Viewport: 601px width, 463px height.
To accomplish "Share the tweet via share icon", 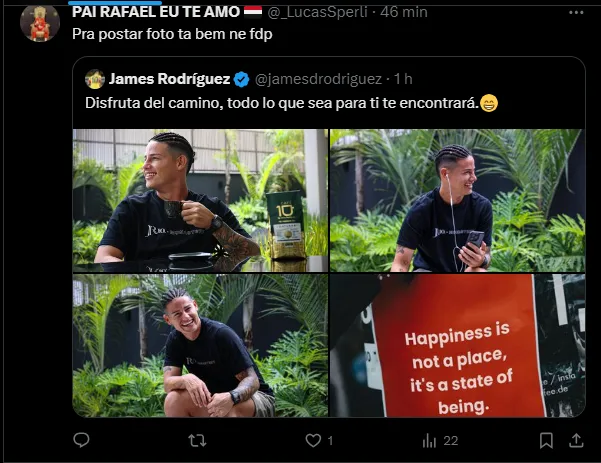I will [577, 440].
